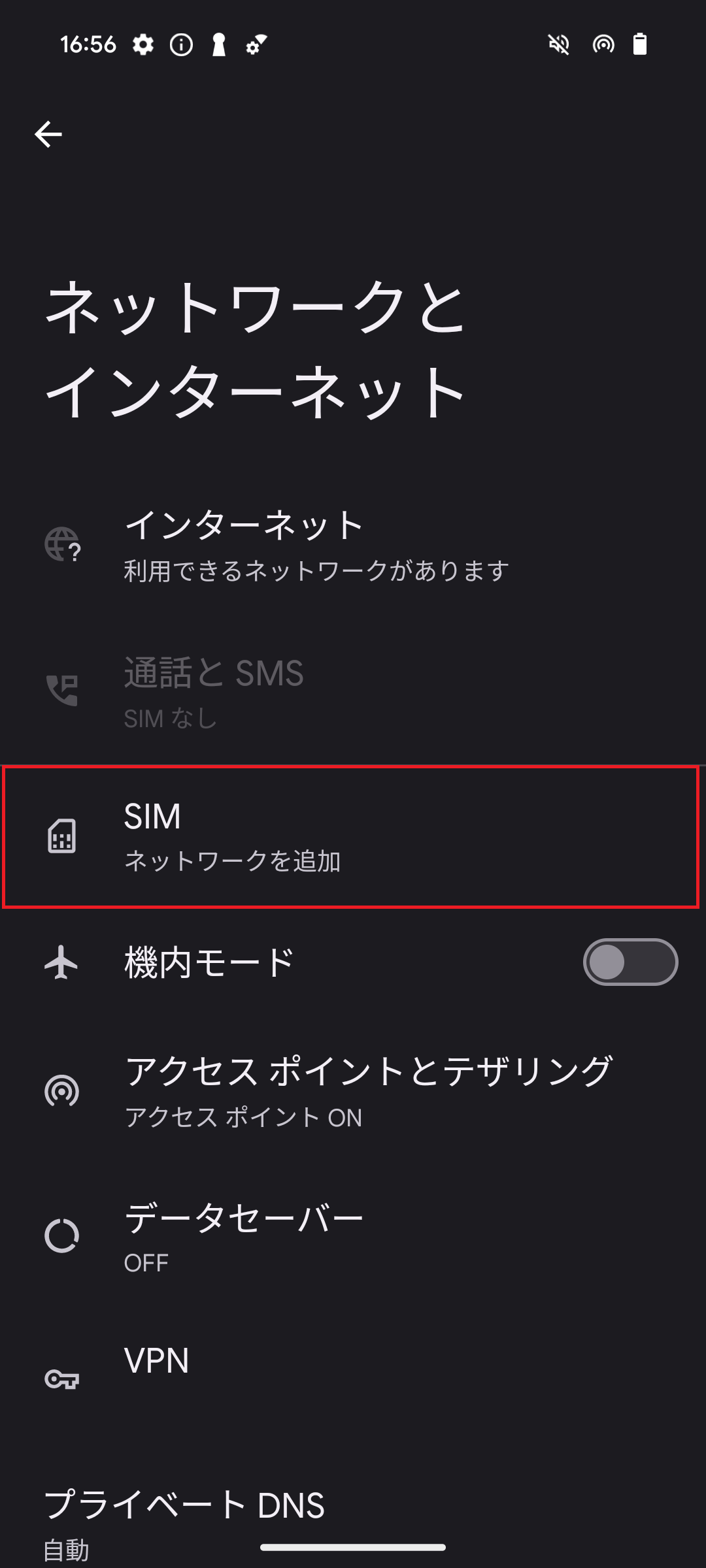
Task: Go back using the top arrow
Action: click(48, 135)
